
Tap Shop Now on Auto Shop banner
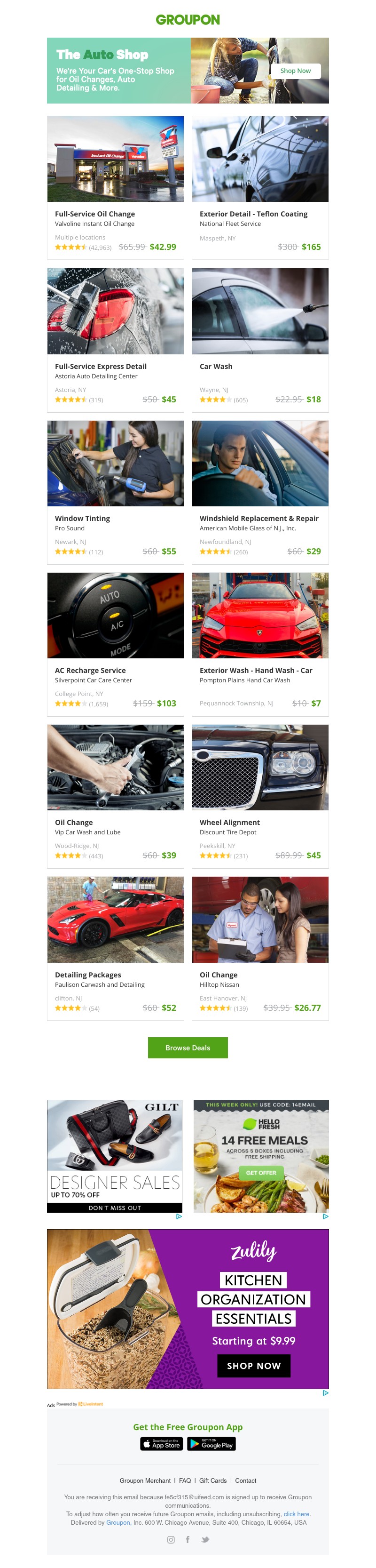(x=295, y=71)
